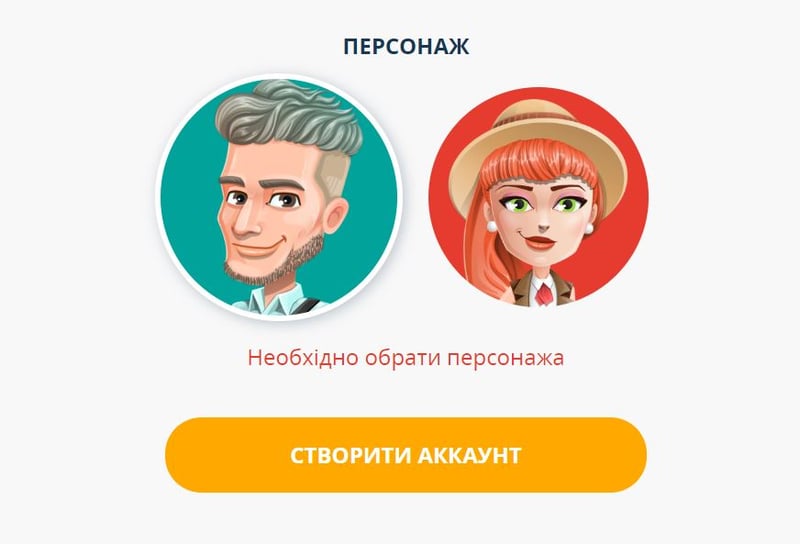Choose the female character with the hat
This screenshot has height=544, width=800.
pos(538,197)
